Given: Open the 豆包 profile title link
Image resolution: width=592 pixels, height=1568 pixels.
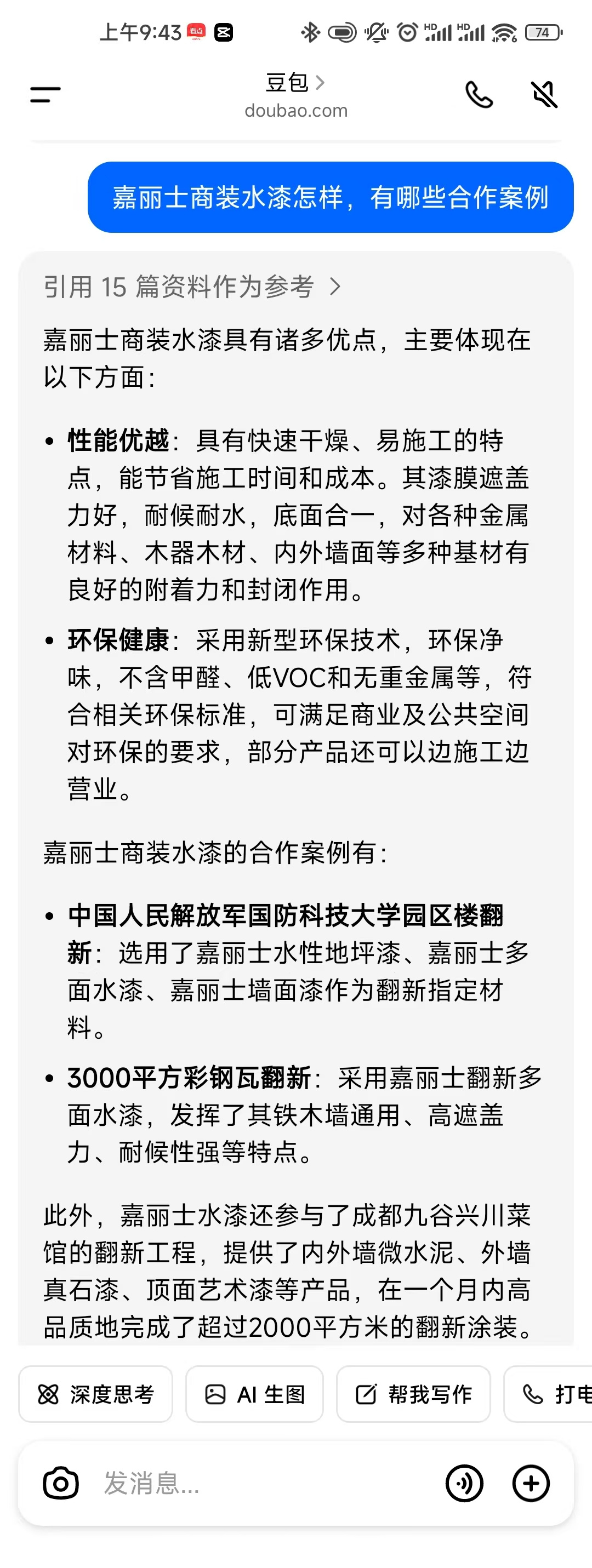Looking at the screenshot, I should click(295, 83).
